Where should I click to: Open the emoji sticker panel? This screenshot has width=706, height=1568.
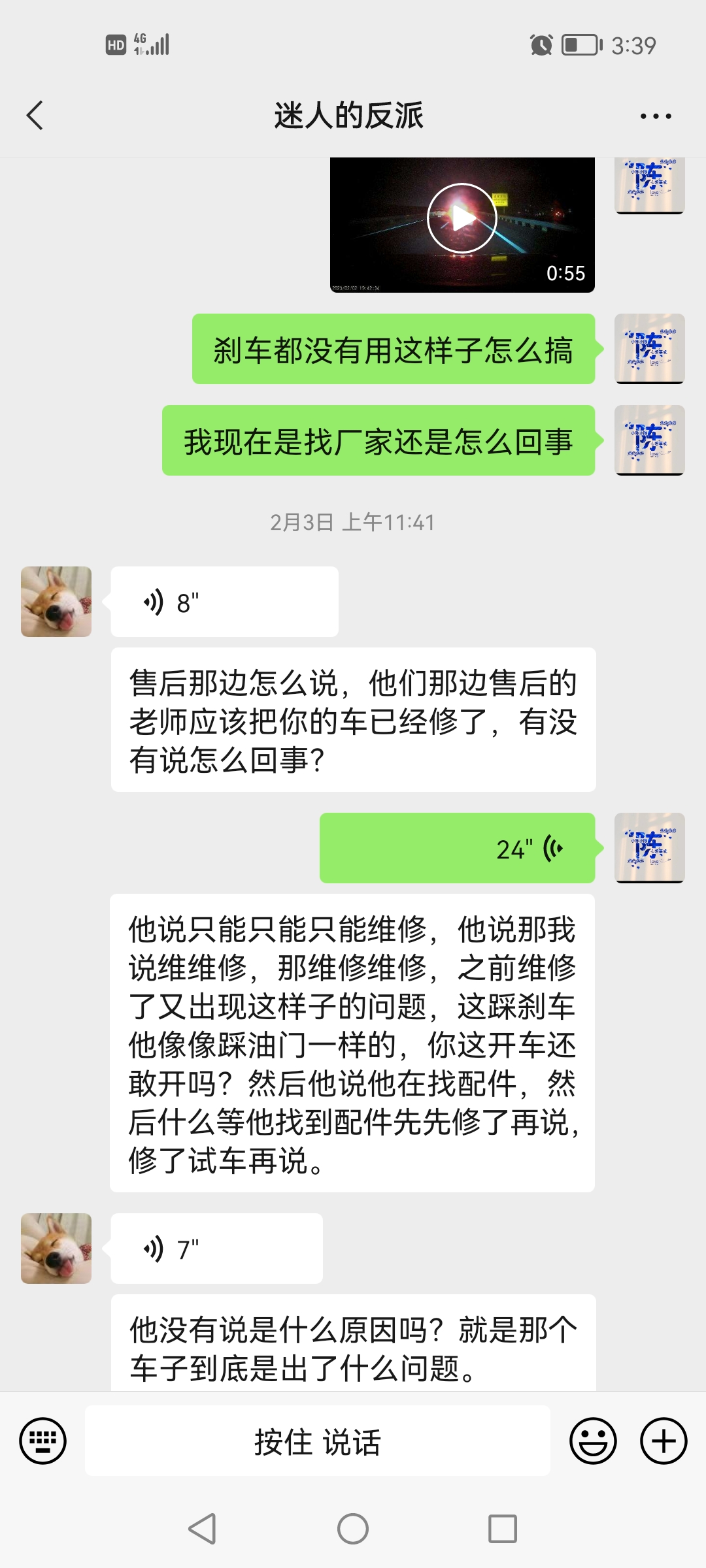pyautogui.click(x=593, y=1441)
